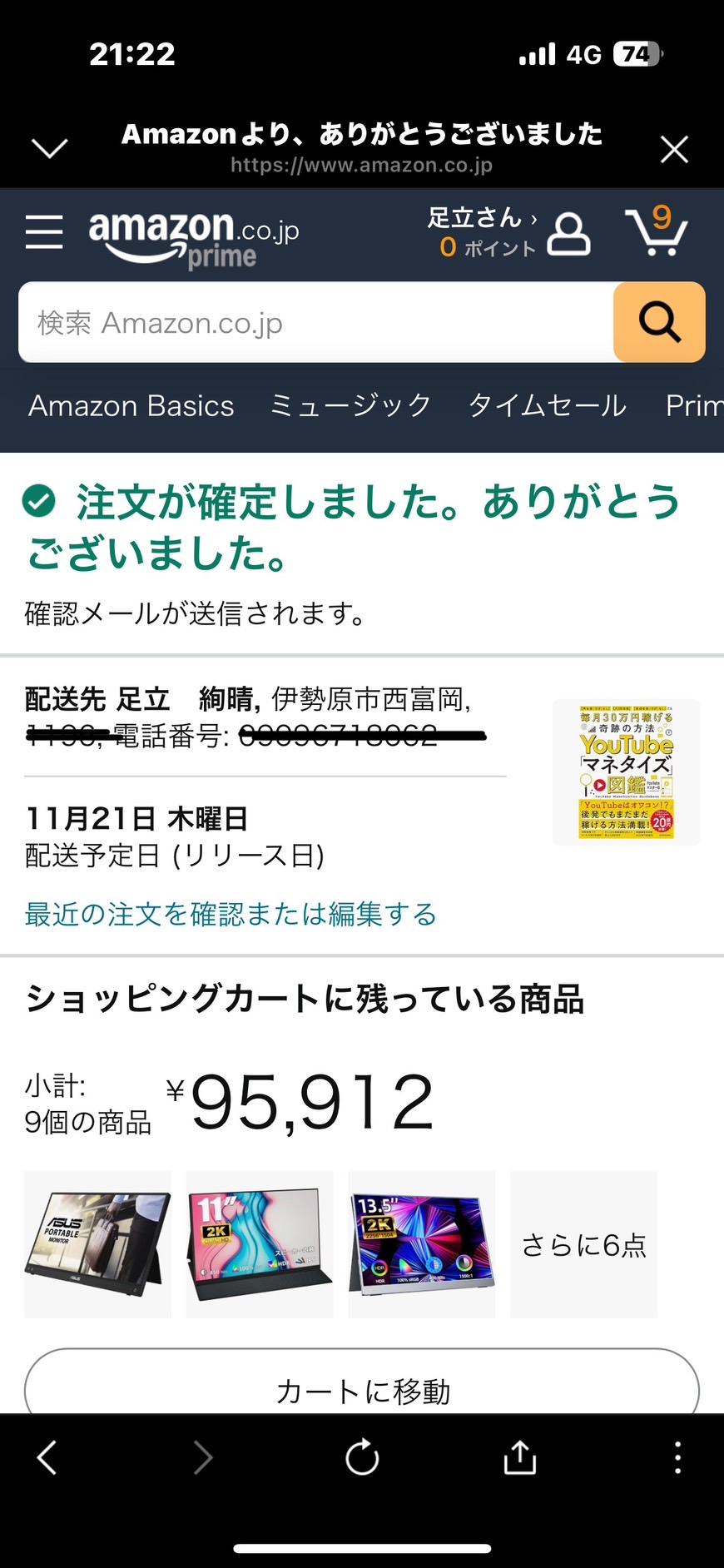Share the page via the share icon
Viewport: 724px width, 1568px height.
pos(520,1457)
